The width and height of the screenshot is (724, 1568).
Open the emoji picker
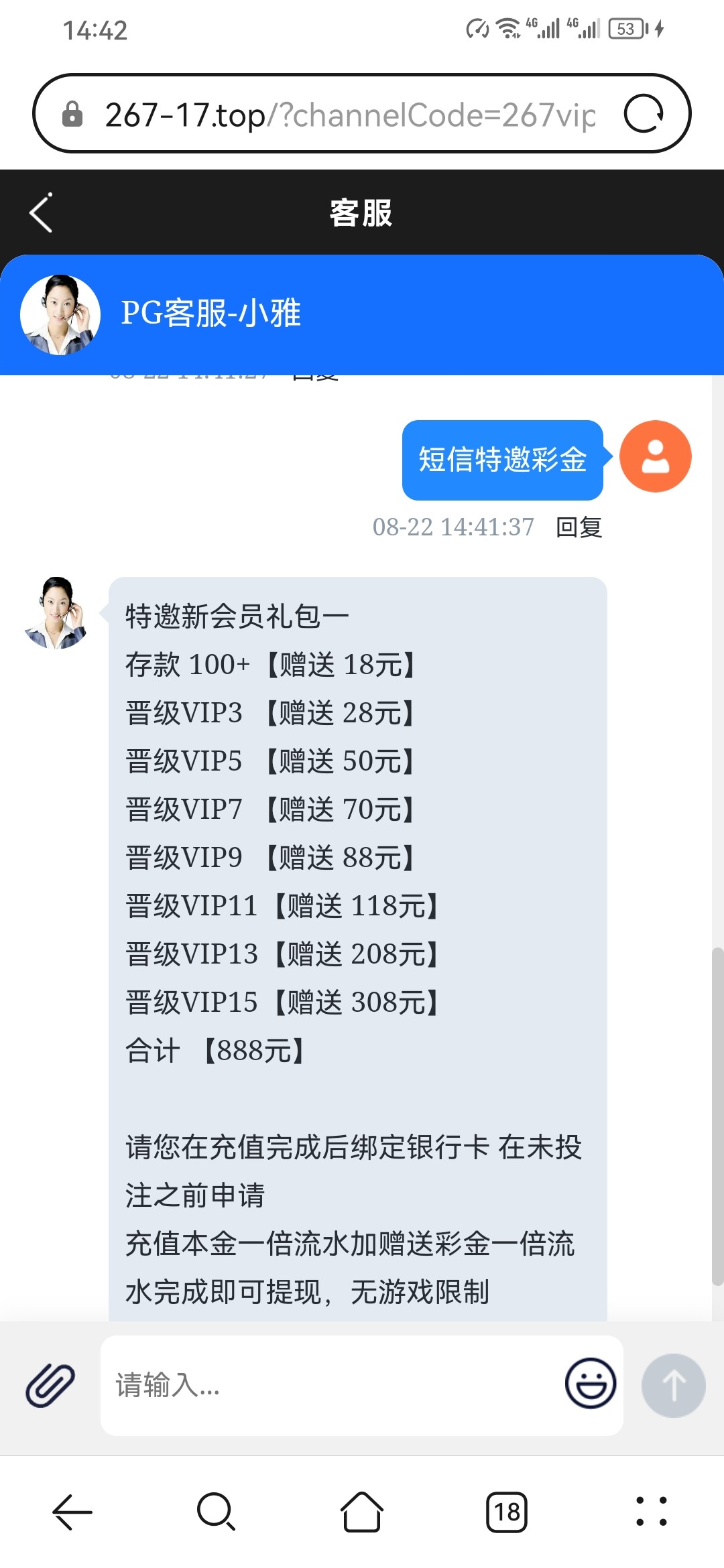tap(591, 1383)
